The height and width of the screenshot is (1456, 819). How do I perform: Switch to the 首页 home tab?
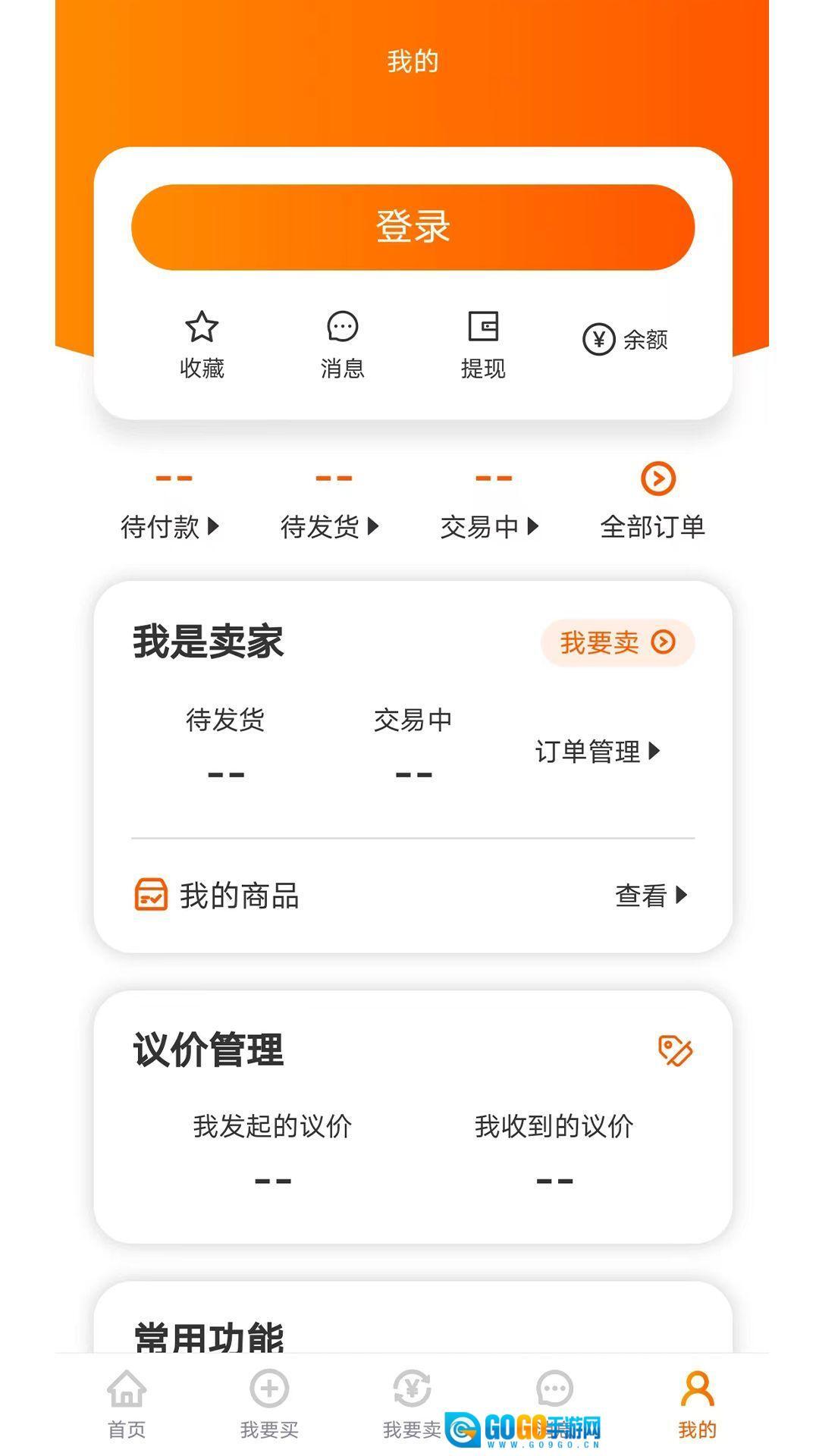coord(127,1404)
